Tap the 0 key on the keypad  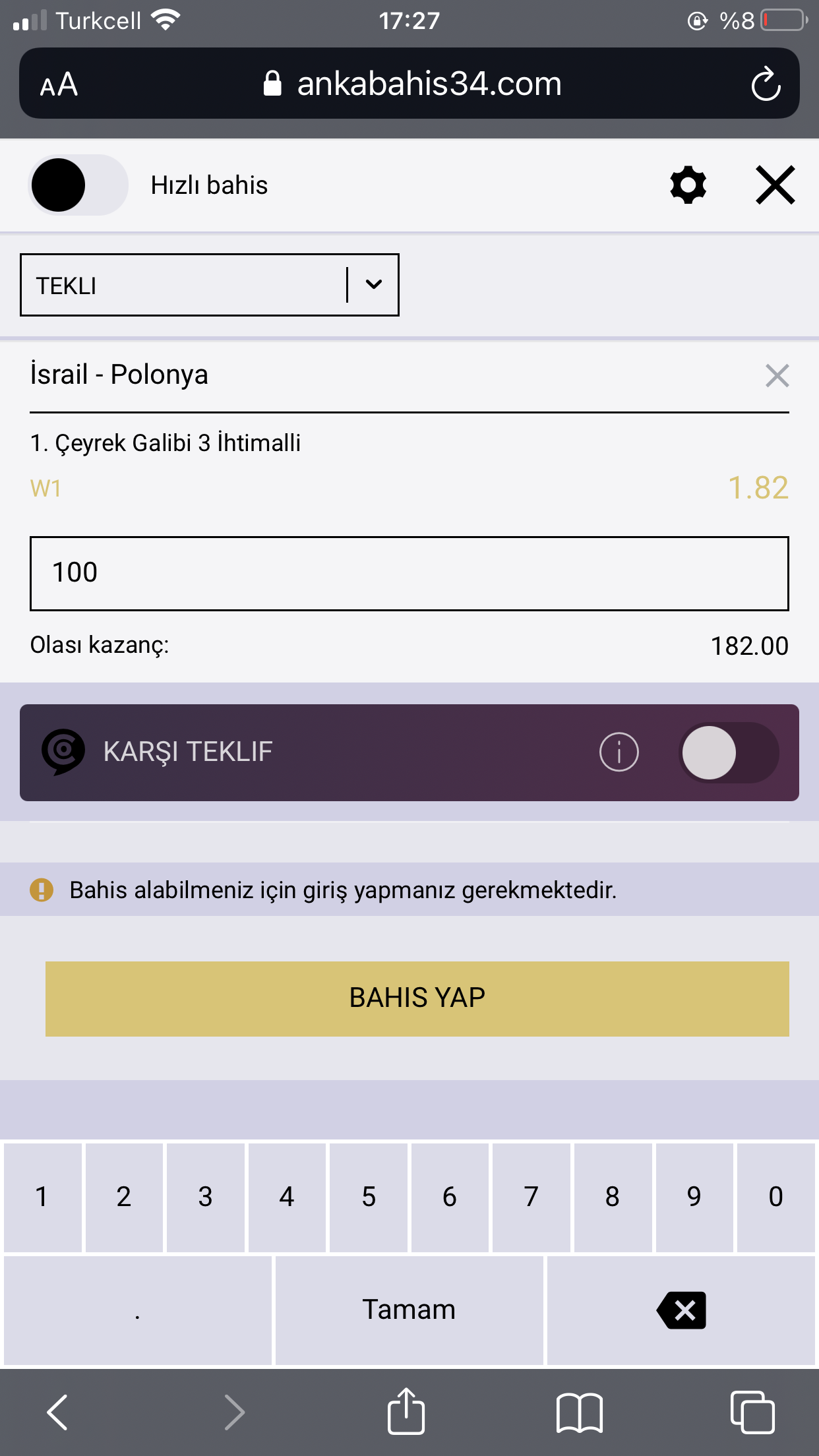pos(775,1197)
